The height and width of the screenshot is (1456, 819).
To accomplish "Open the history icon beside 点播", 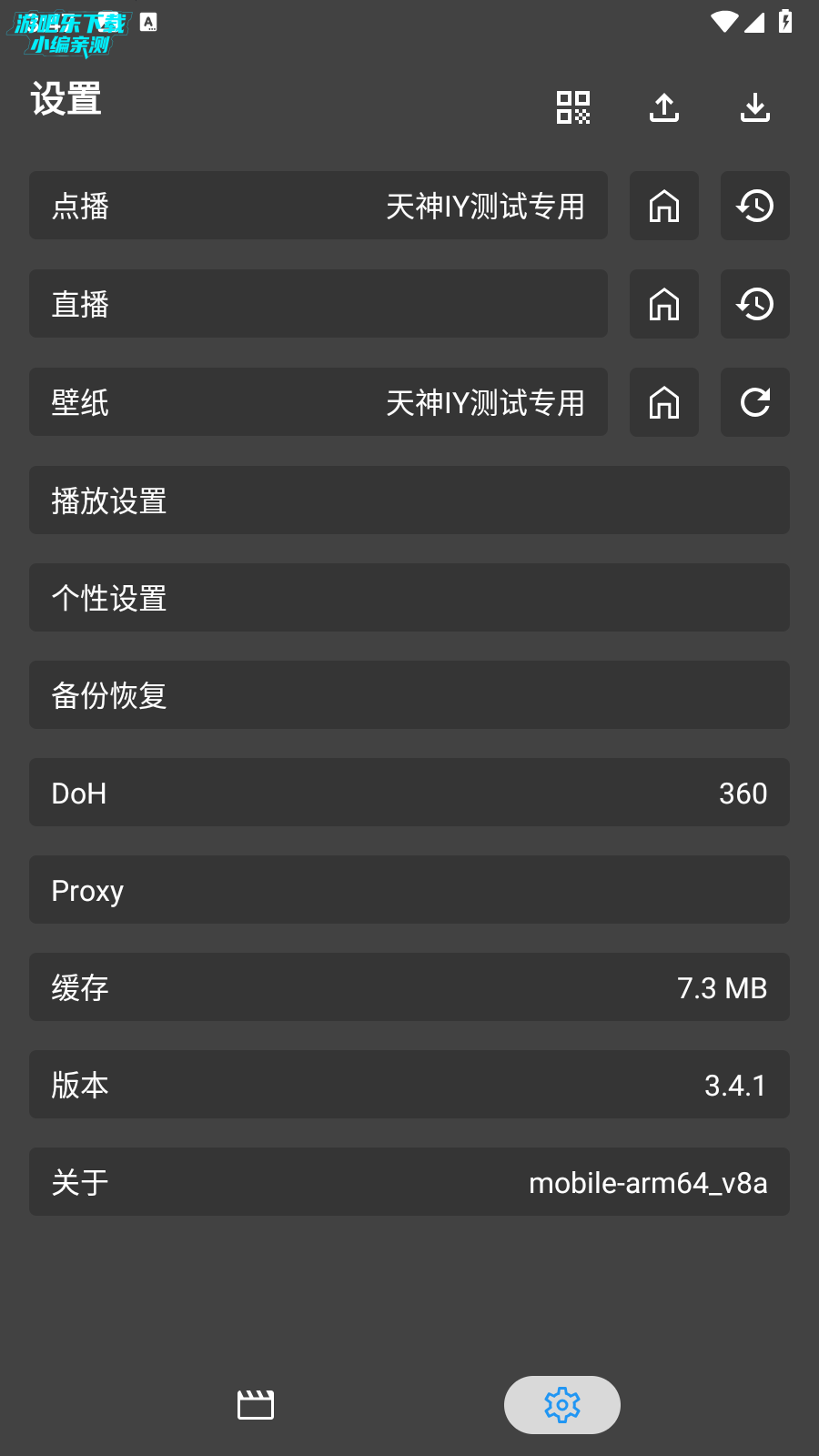I will click(x=755, y=206).
